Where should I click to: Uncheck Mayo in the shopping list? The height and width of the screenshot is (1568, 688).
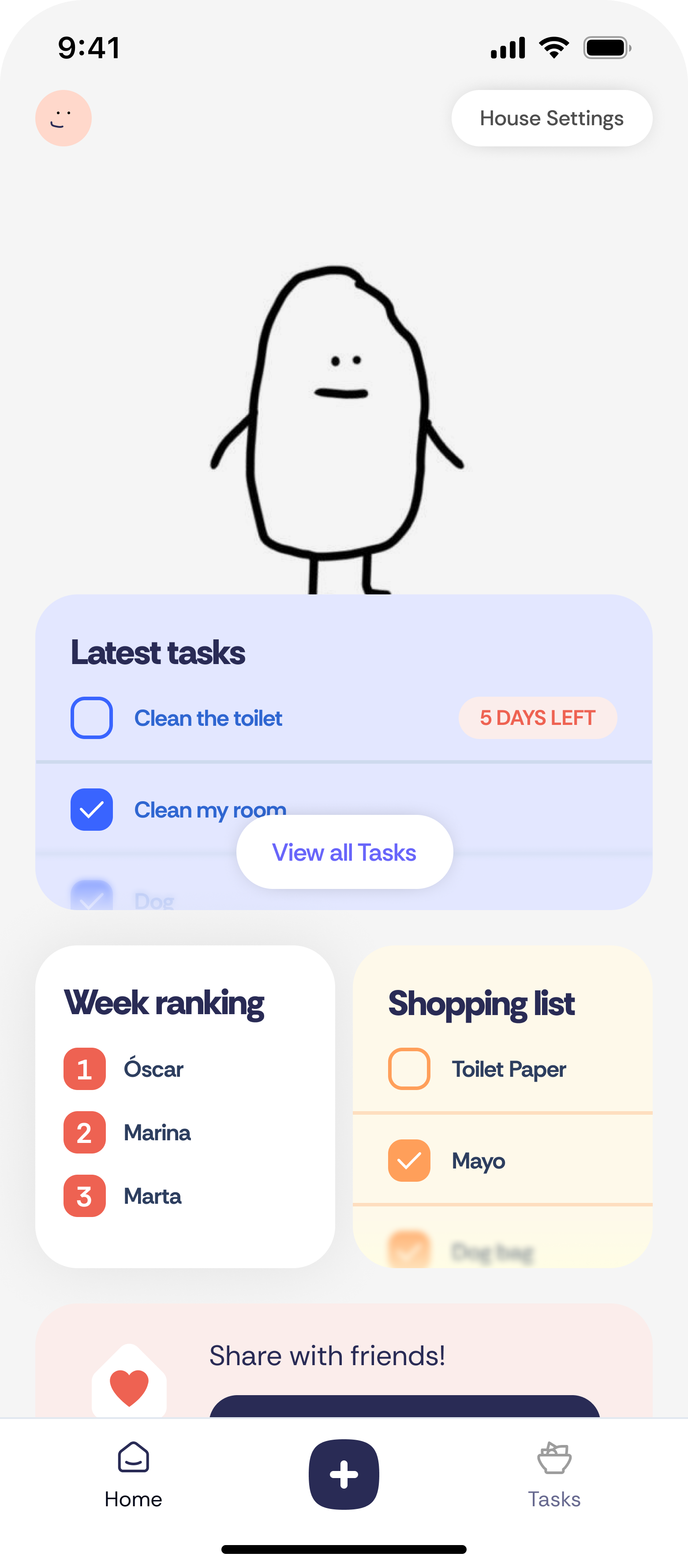pyautogui.click(x=409, y=1160)
